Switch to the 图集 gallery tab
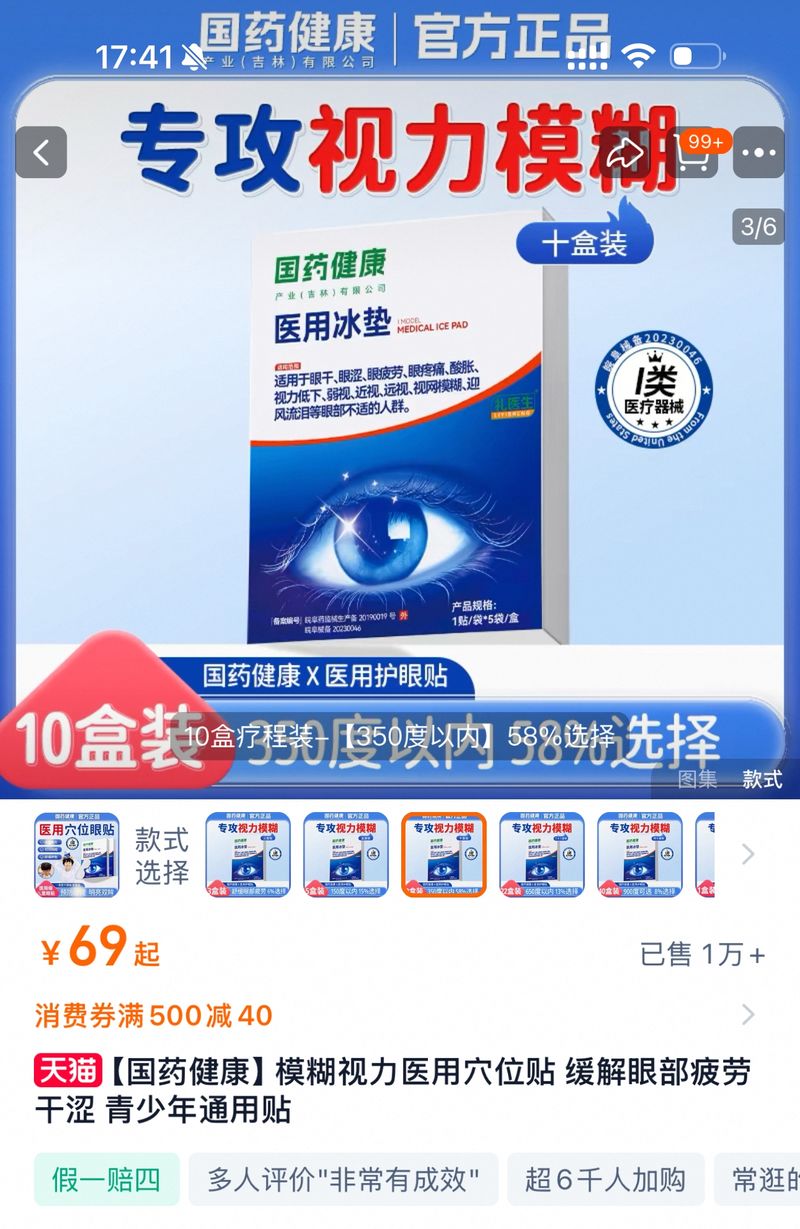Image resolution: width=800 pixels, height=1229 pixels. [697, 779]
